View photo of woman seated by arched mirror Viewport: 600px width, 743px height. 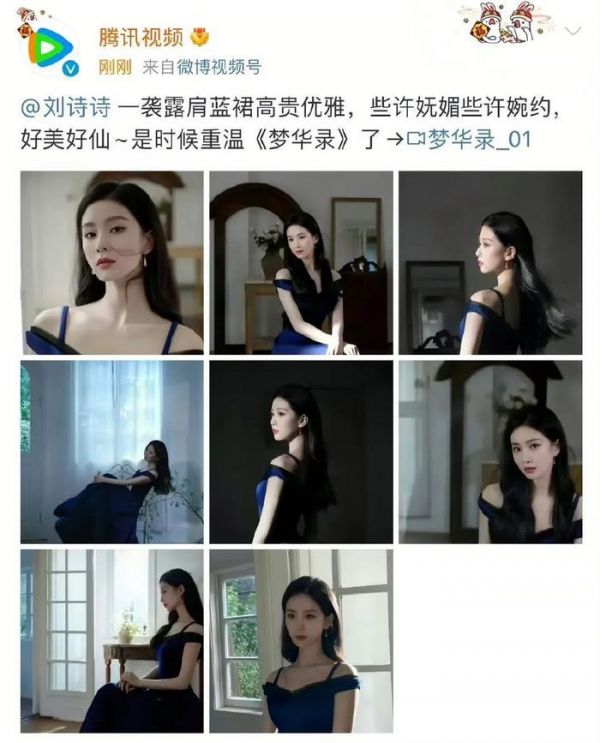[x=298, y=262]
